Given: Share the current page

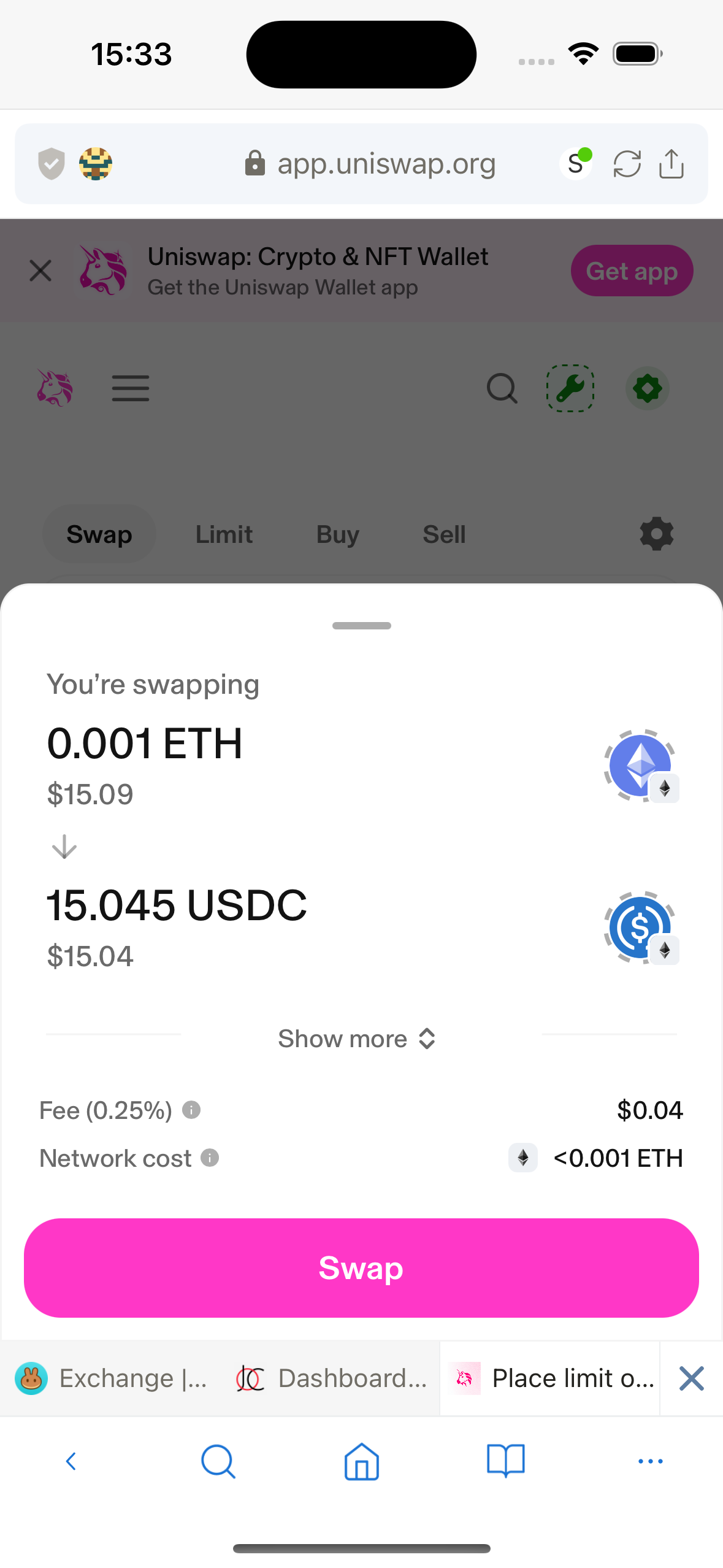Looking at the screenshot, I should click(x=671, y=164).
